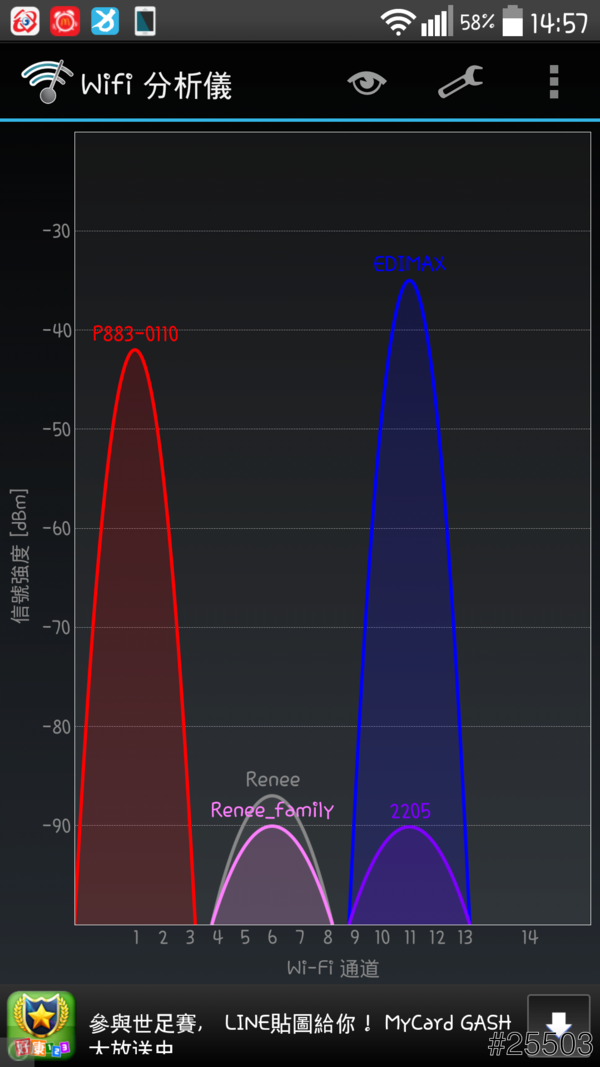Switch view using the eye icon
Image resolution: width=600 pixels, height=1067 pixels.
click(x=367, y=84)
